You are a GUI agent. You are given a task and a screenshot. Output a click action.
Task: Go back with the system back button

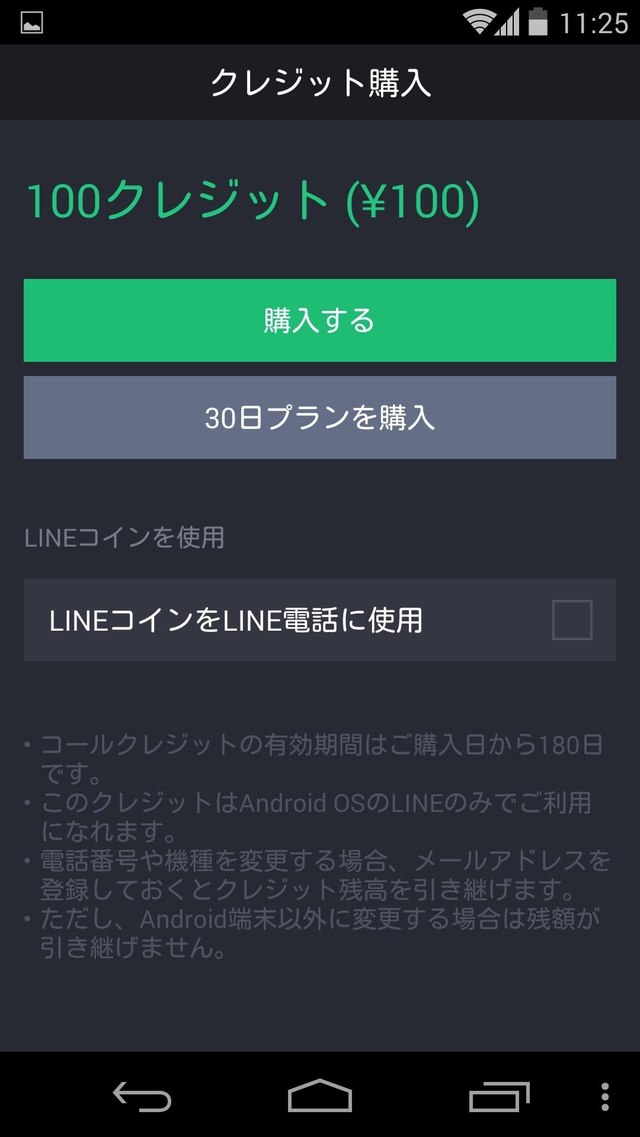(x=141, y=1096)
